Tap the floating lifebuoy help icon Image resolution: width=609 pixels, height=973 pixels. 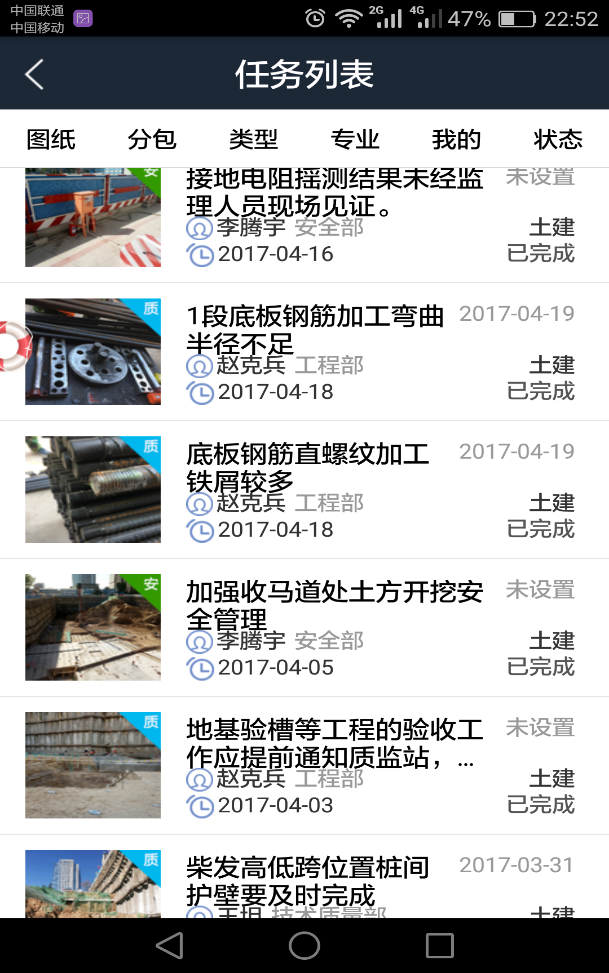14,345
